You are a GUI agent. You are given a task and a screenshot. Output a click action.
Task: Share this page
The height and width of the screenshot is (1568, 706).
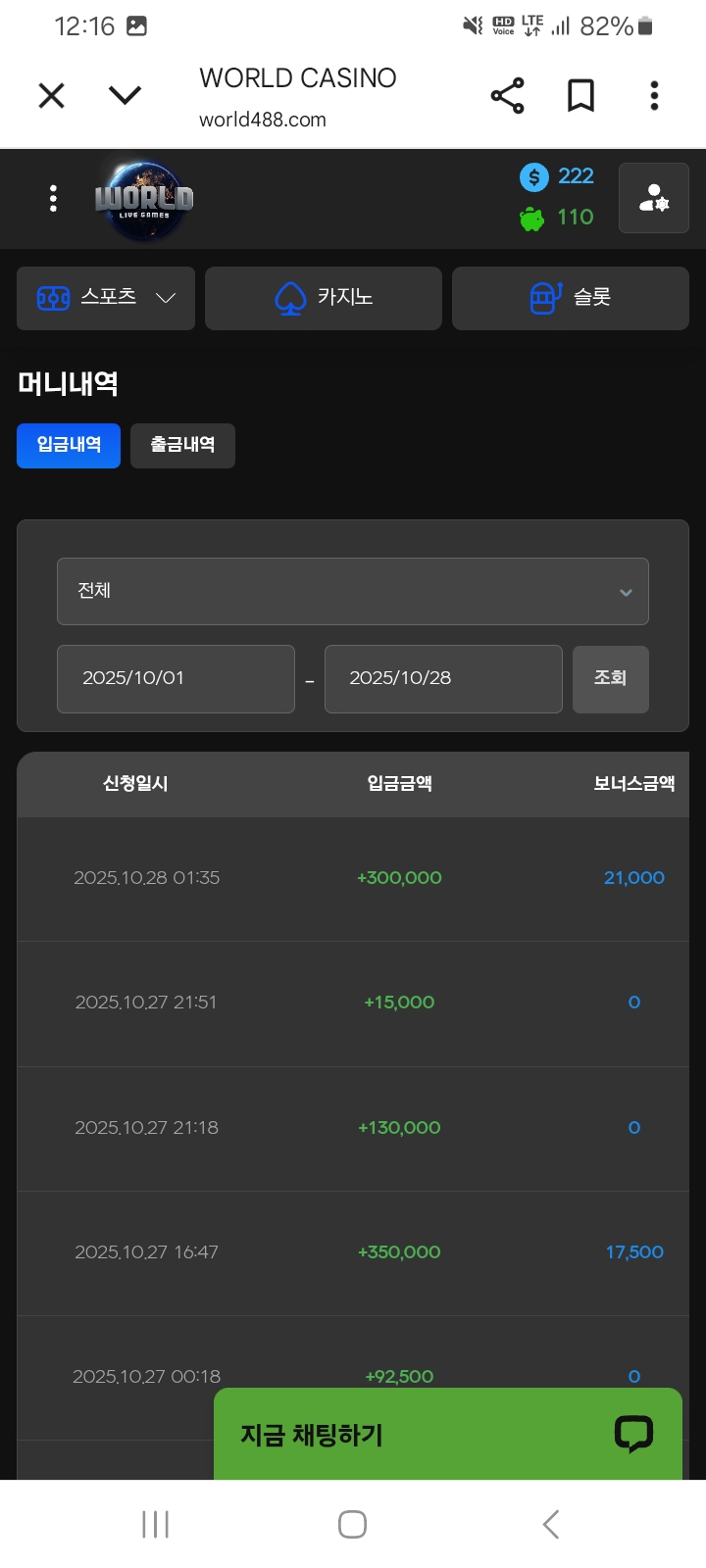coord(507,95)
